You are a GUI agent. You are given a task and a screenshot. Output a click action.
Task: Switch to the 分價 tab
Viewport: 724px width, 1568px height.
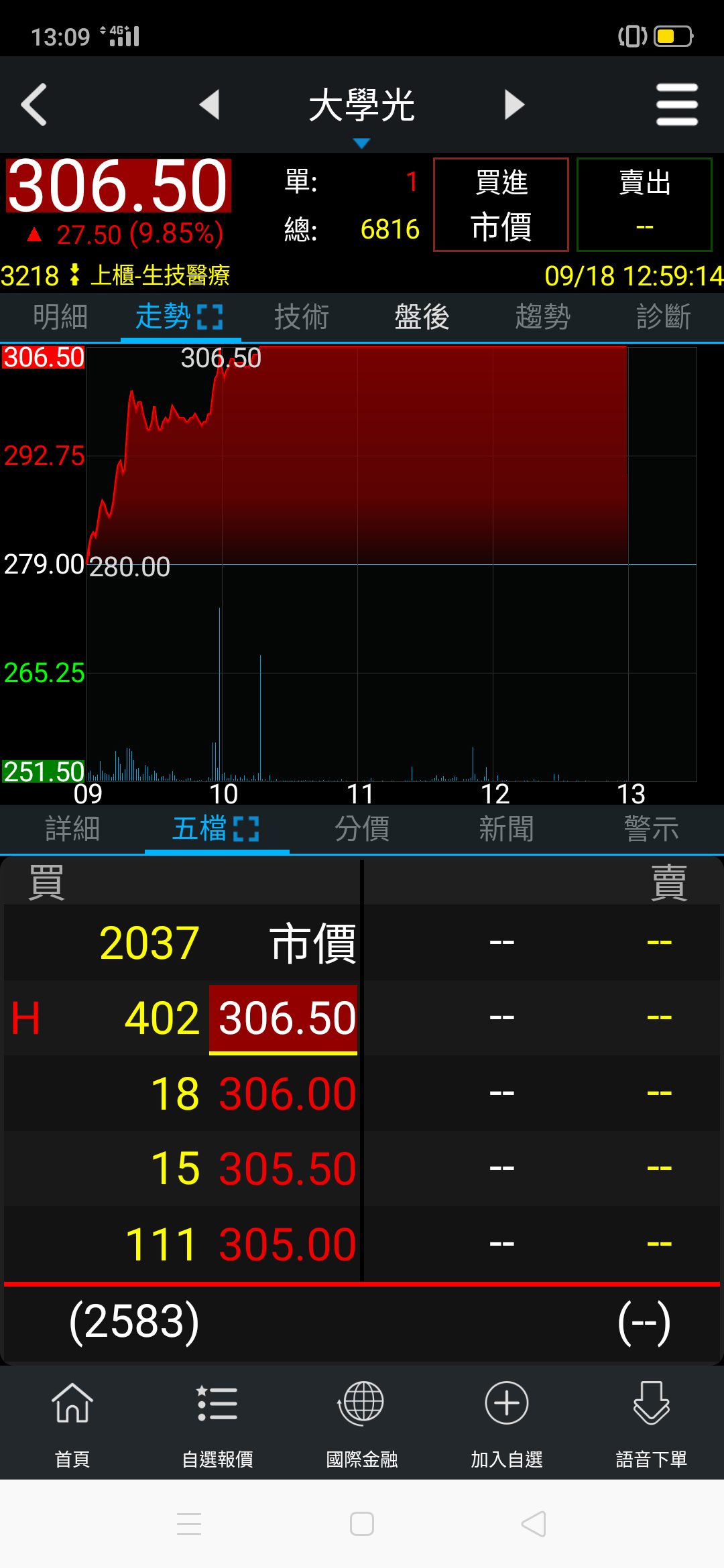[362, 829]
